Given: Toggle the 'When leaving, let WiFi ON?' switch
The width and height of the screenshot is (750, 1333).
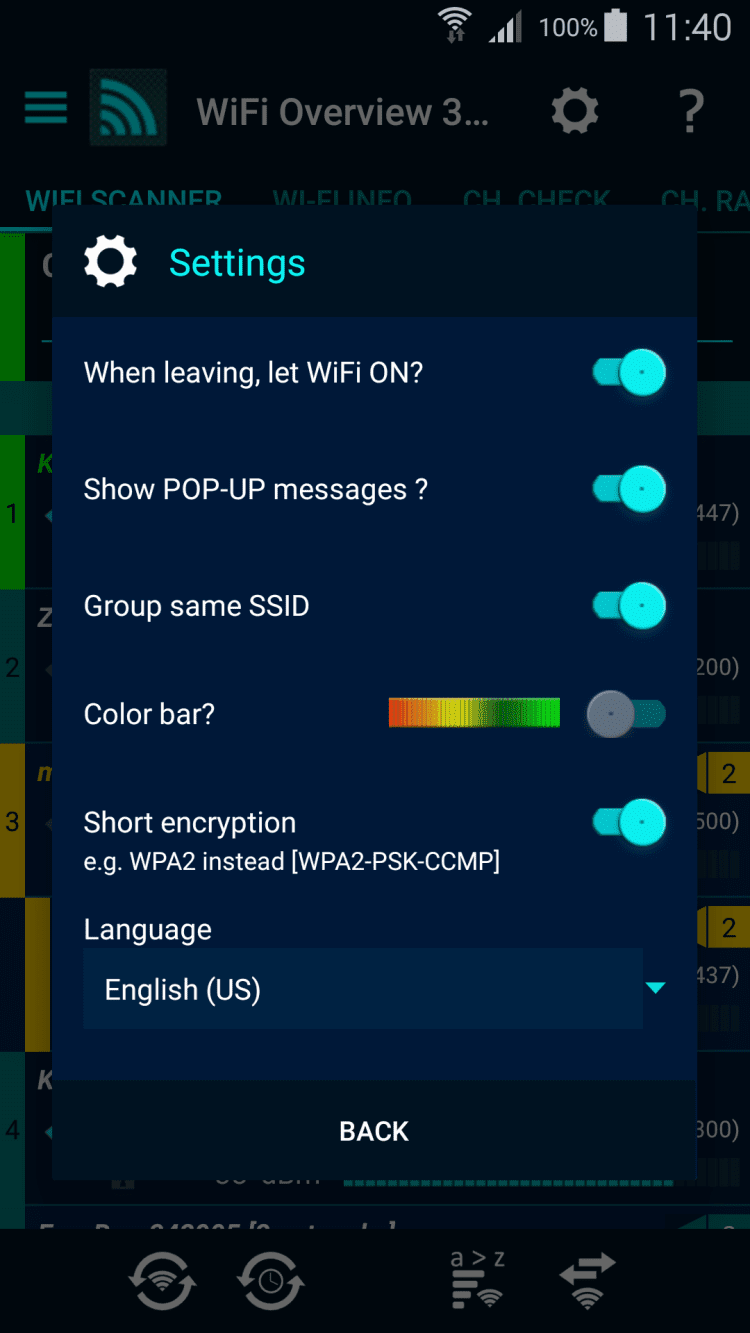Looking at the screenshot, I should click(628, 373).
